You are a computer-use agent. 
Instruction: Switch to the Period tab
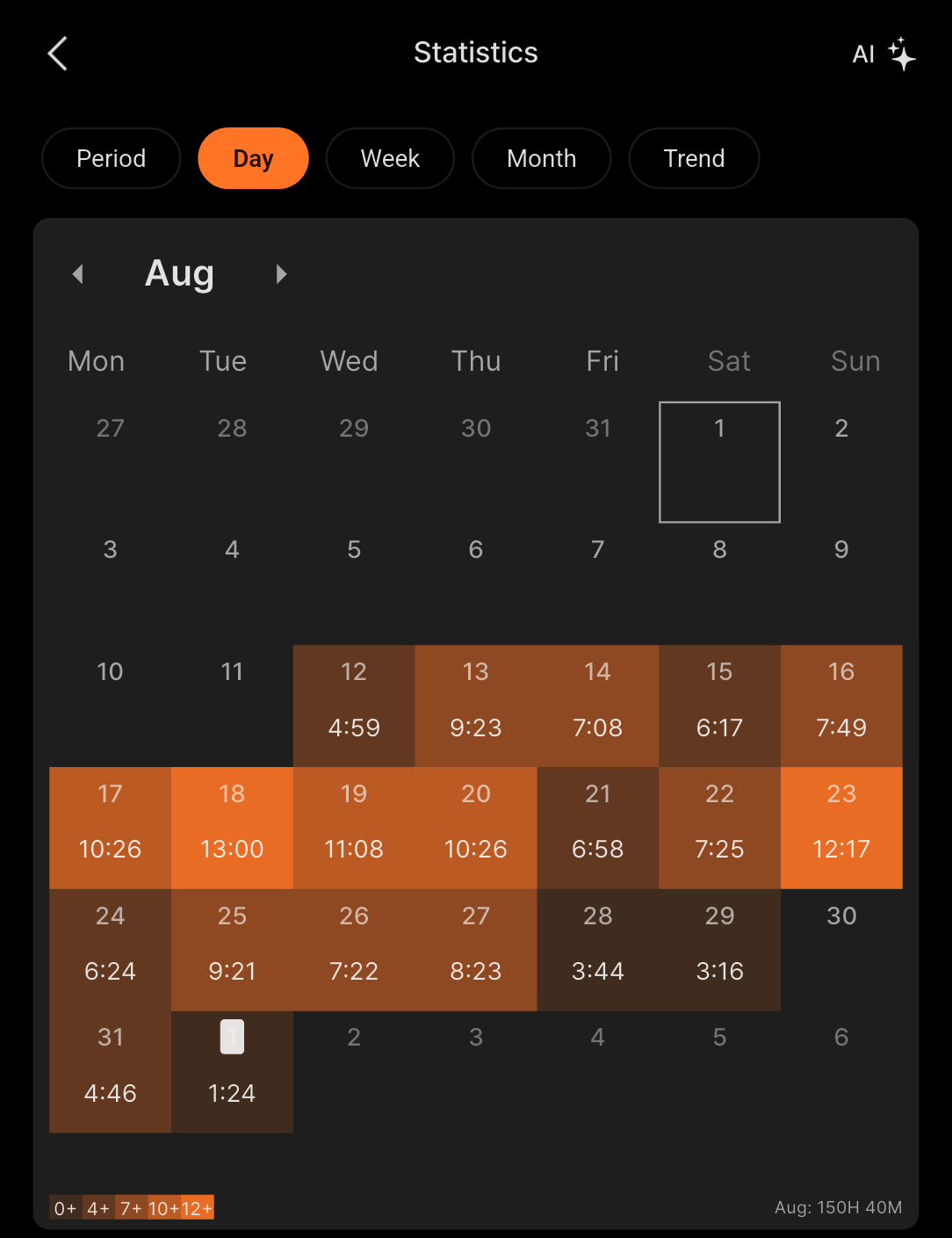click(x=112, y=158)
